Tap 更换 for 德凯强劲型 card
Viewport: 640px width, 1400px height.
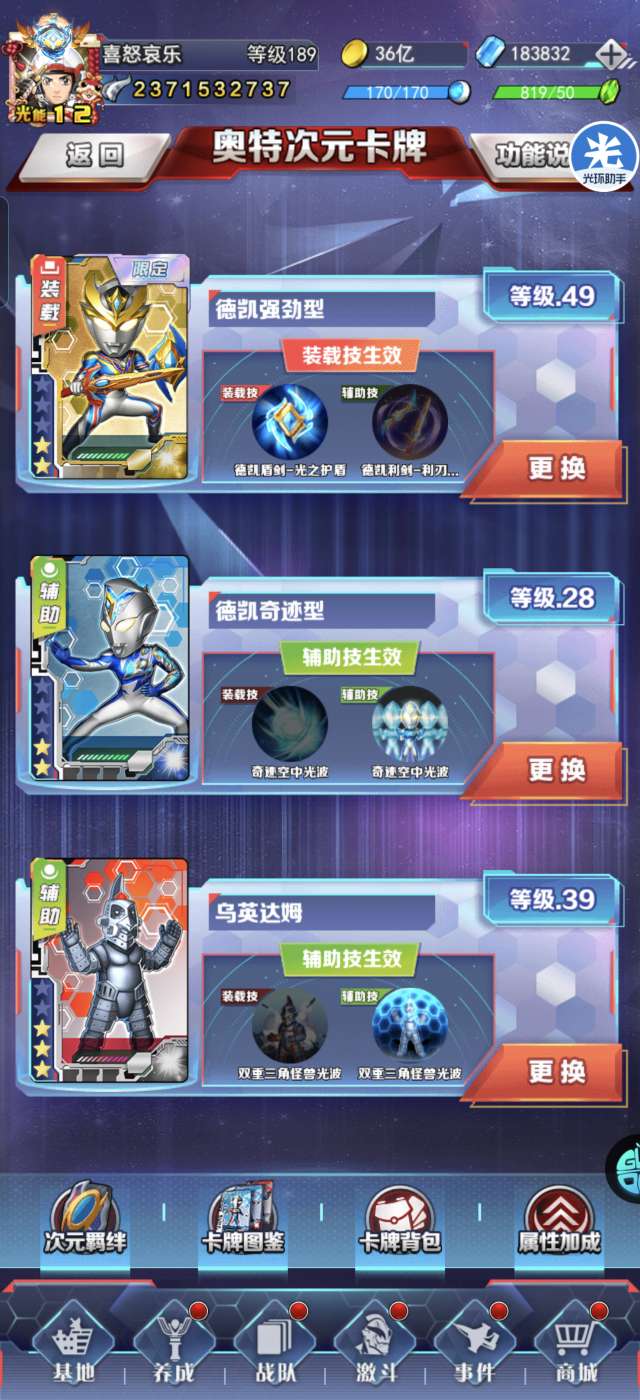click(x=556, y=467)
